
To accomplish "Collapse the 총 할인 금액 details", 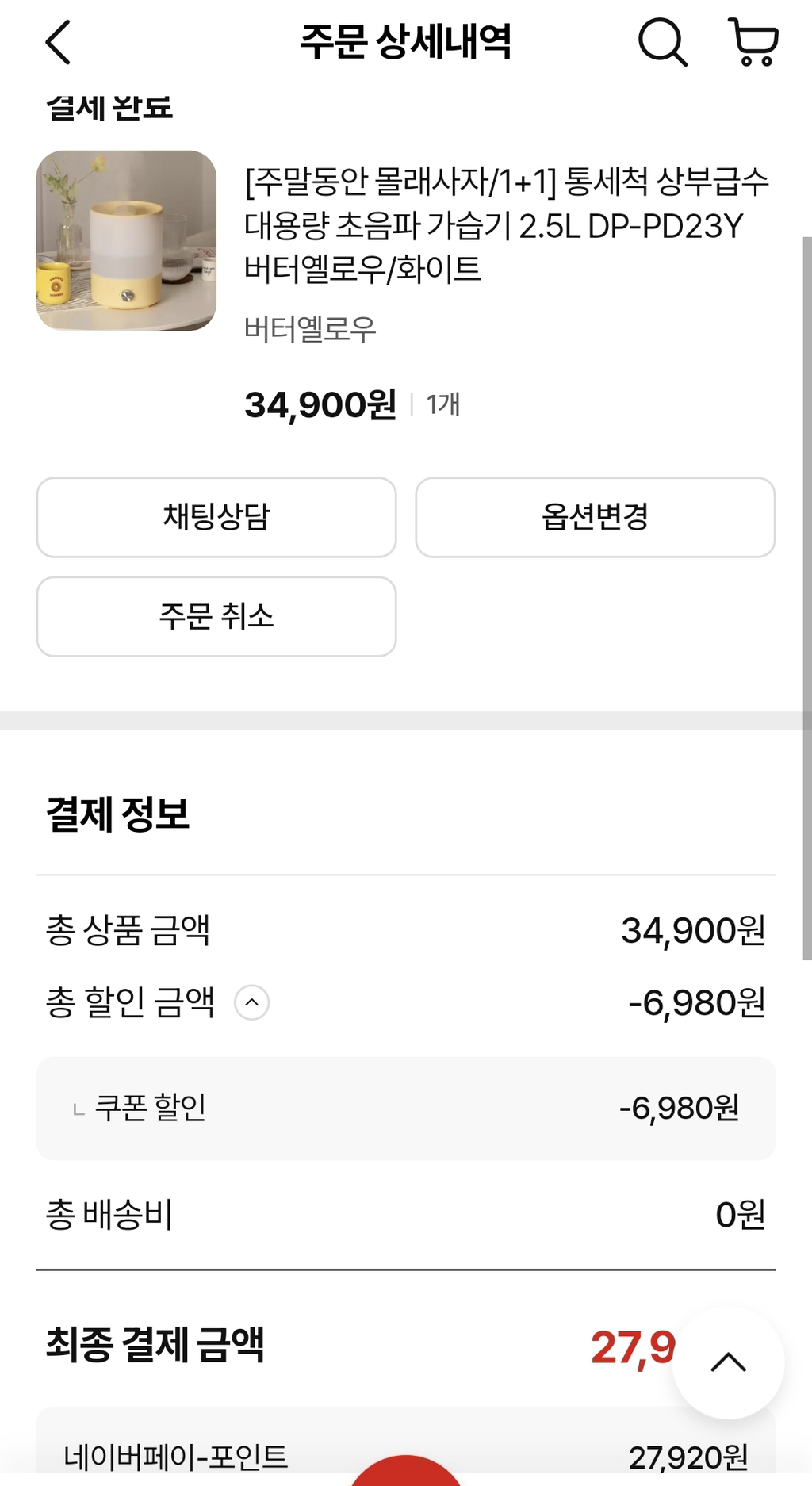I will click(252, 1002).
